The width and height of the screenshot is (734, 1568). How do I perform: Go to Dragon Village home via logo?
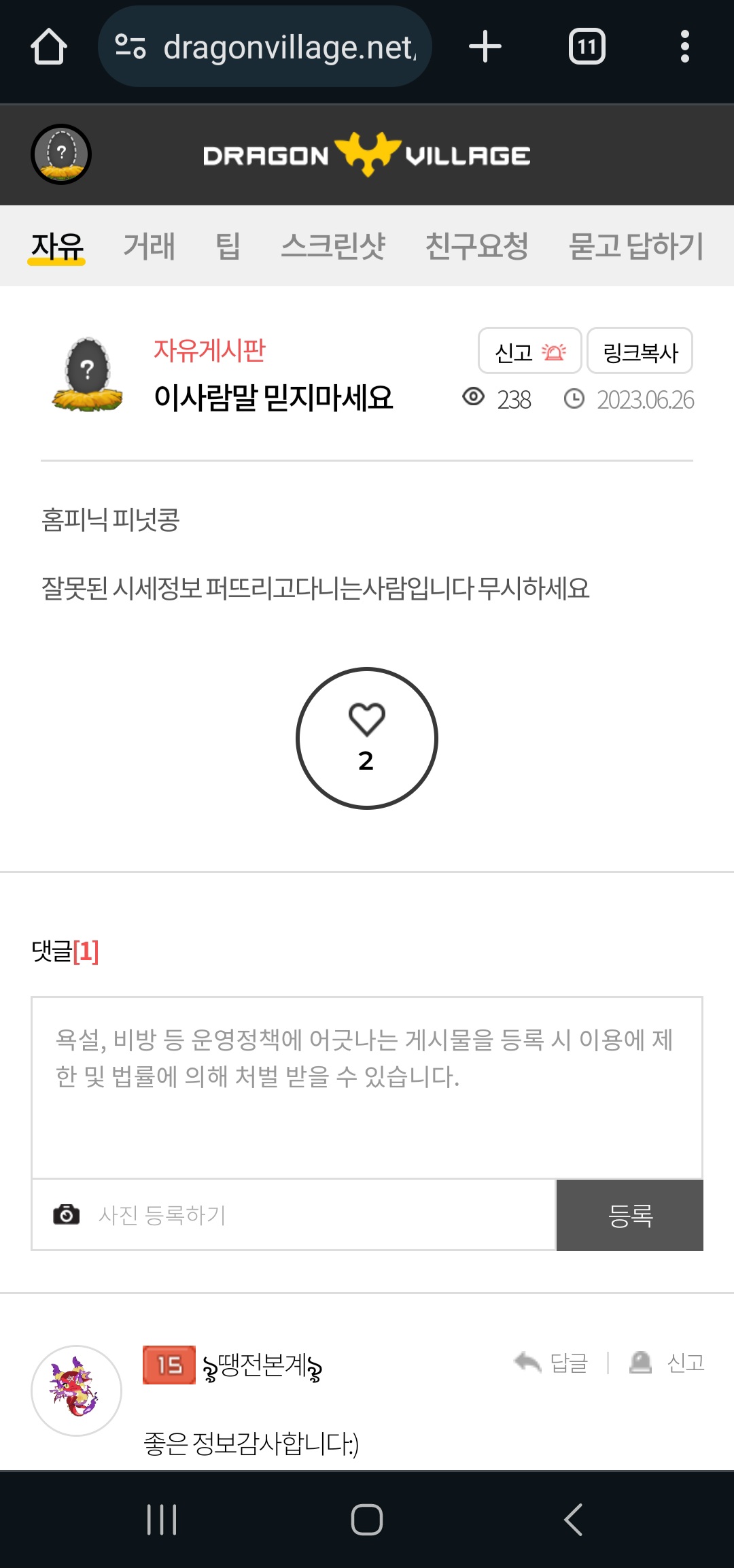pos(367,155)
